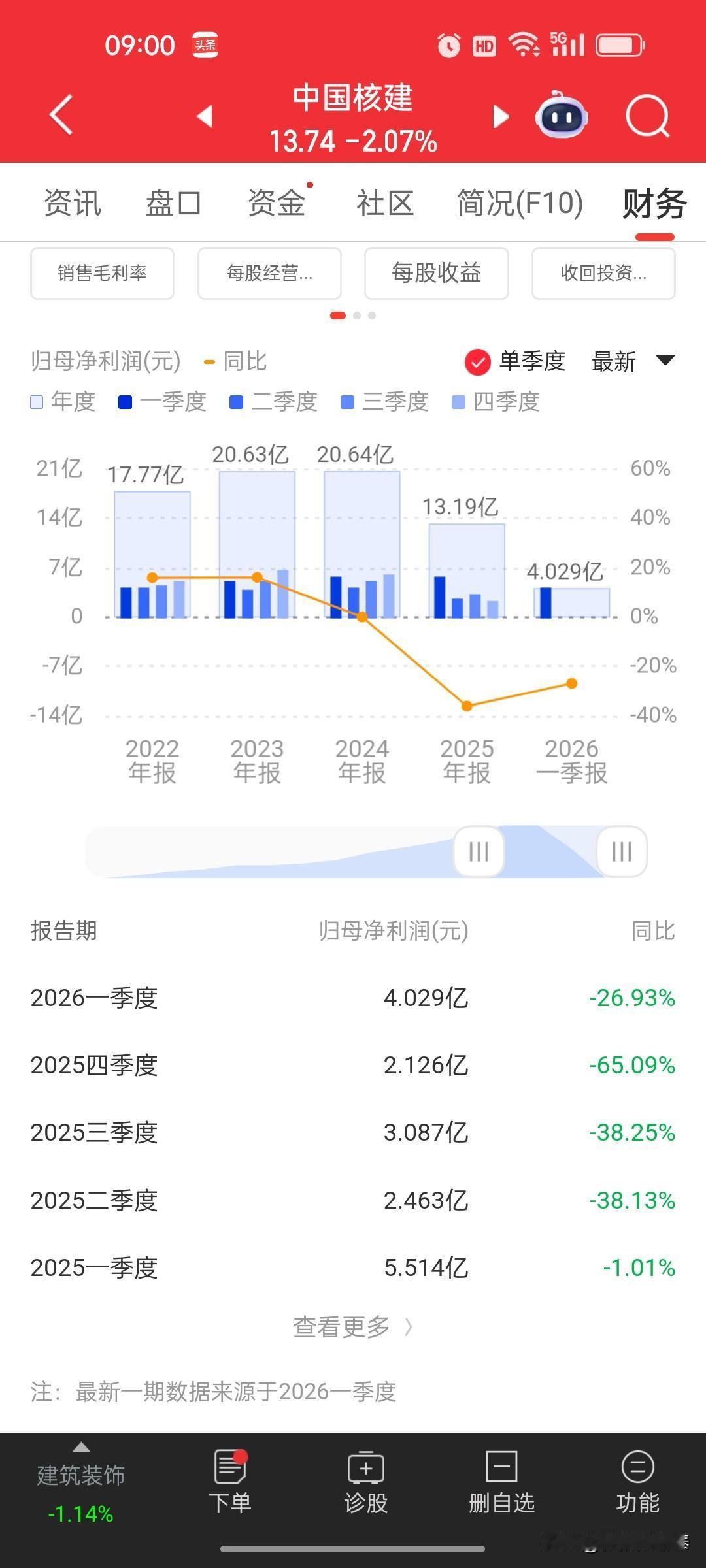Switch to the 社区 tab
Image resolution: width=706 pixels, height=1568 pixels.
[384, 203]
